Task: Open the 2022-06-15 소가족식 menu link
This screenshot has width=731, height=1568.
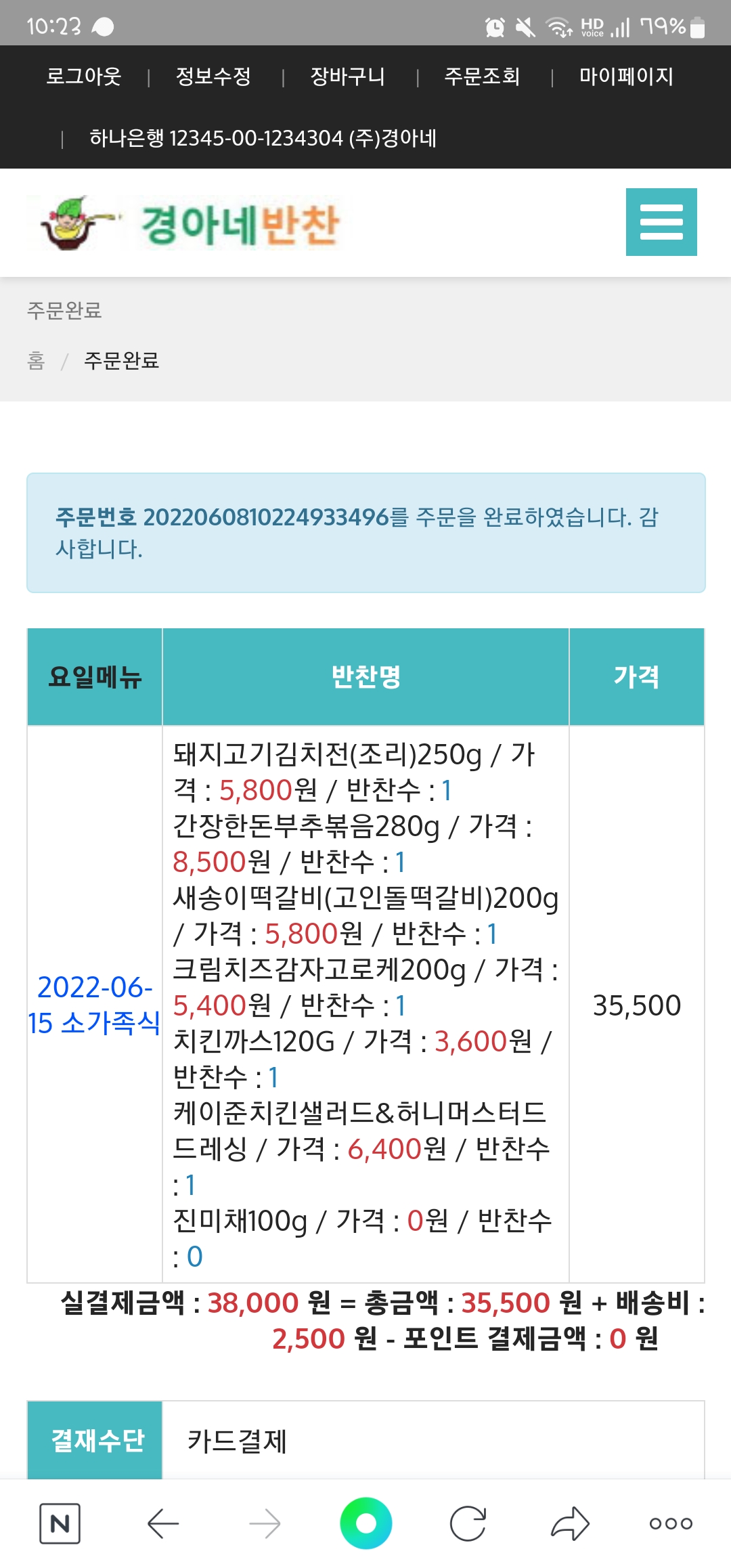Action: tap(94, 1005)
